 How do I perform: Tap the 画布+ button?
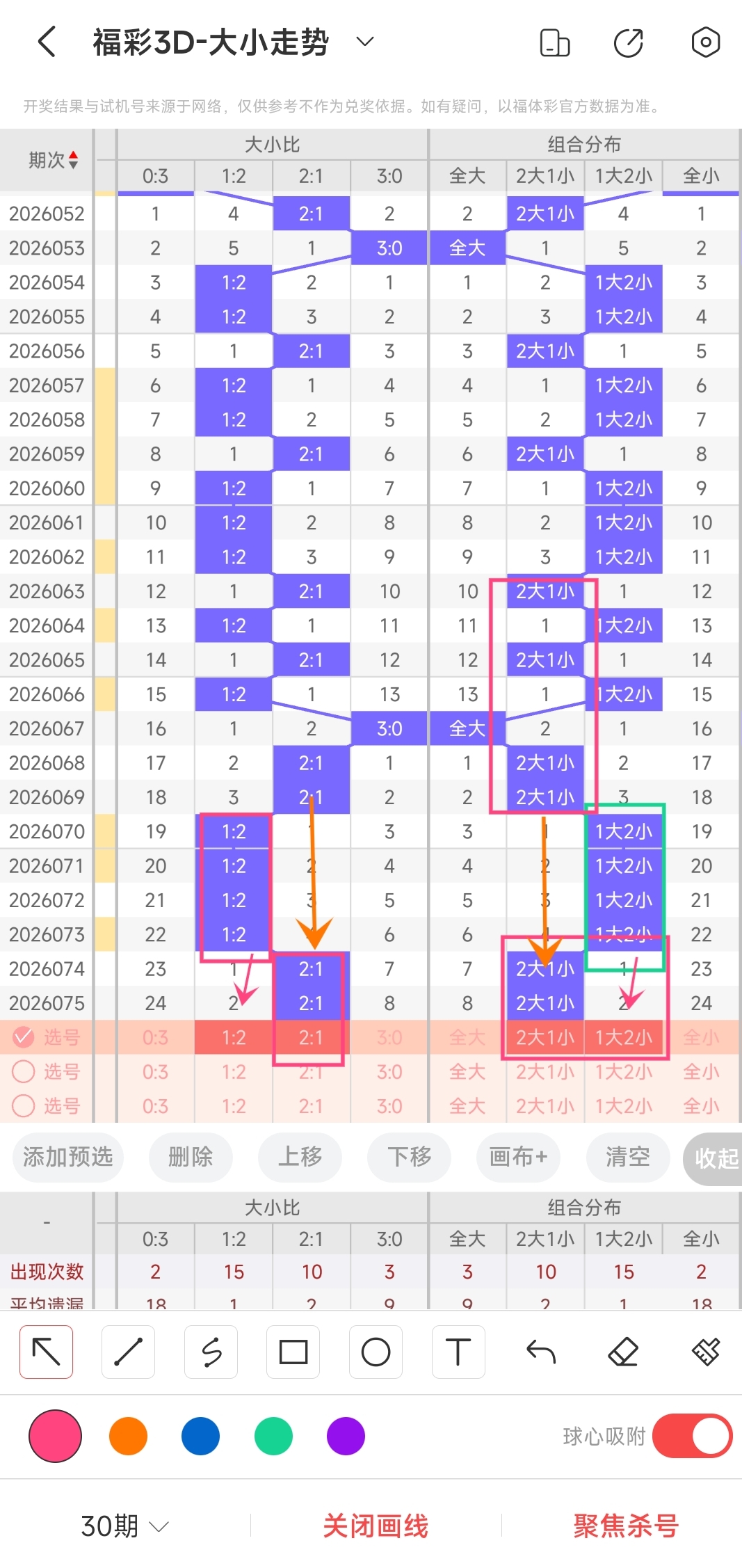(x=518, y=1157)
